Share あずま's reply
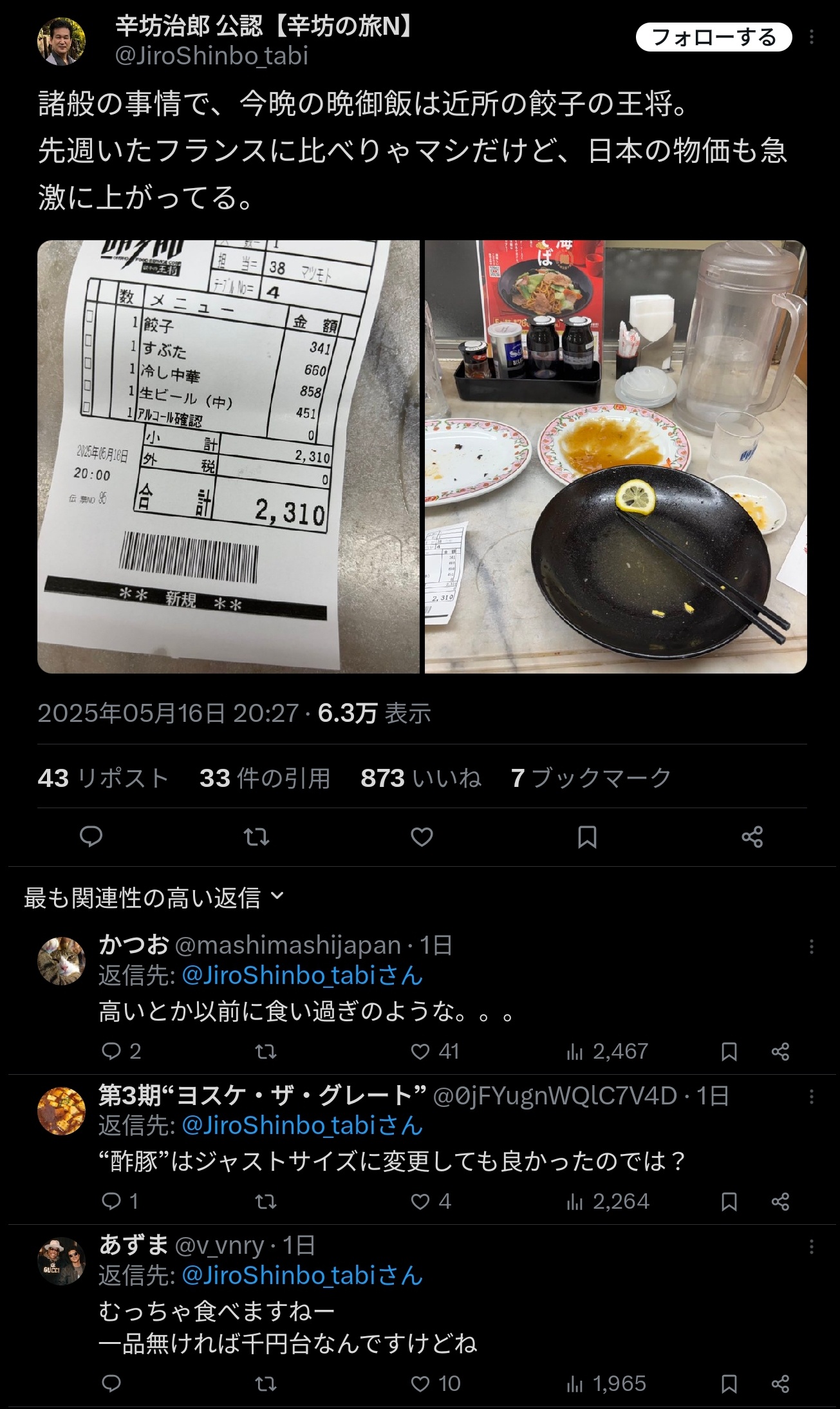Viewport: 840px width, 1409px height. point(780,1383)
